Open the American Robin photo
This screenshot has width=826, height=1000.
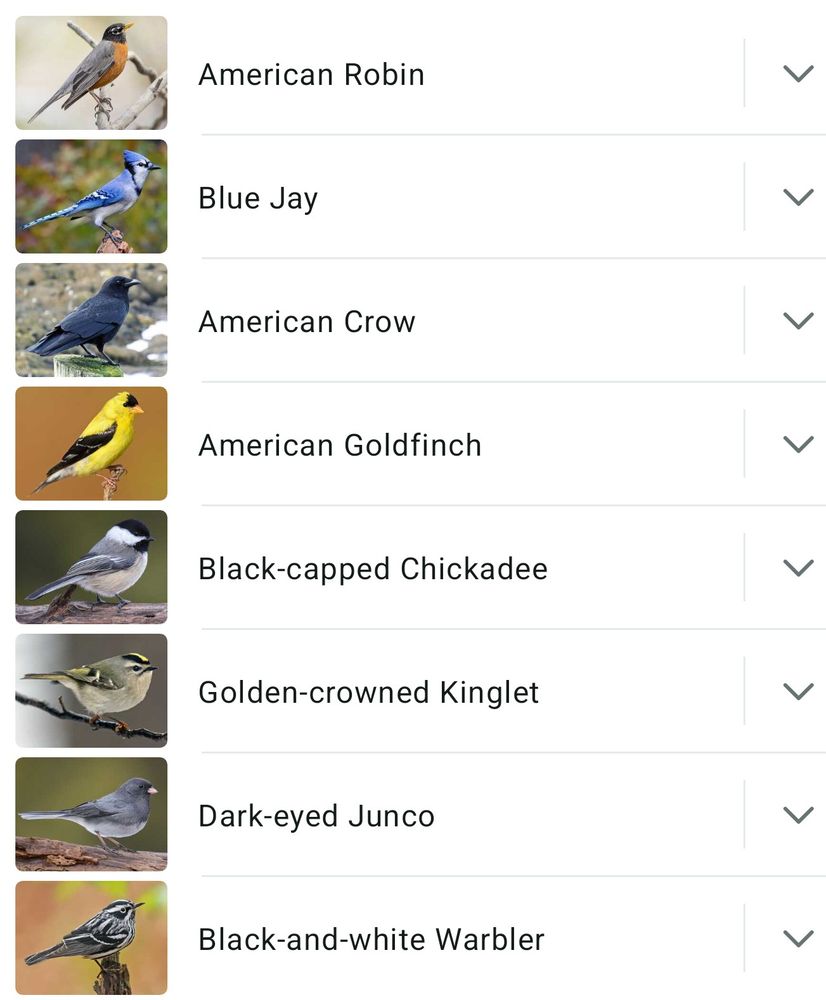(90, 73)
